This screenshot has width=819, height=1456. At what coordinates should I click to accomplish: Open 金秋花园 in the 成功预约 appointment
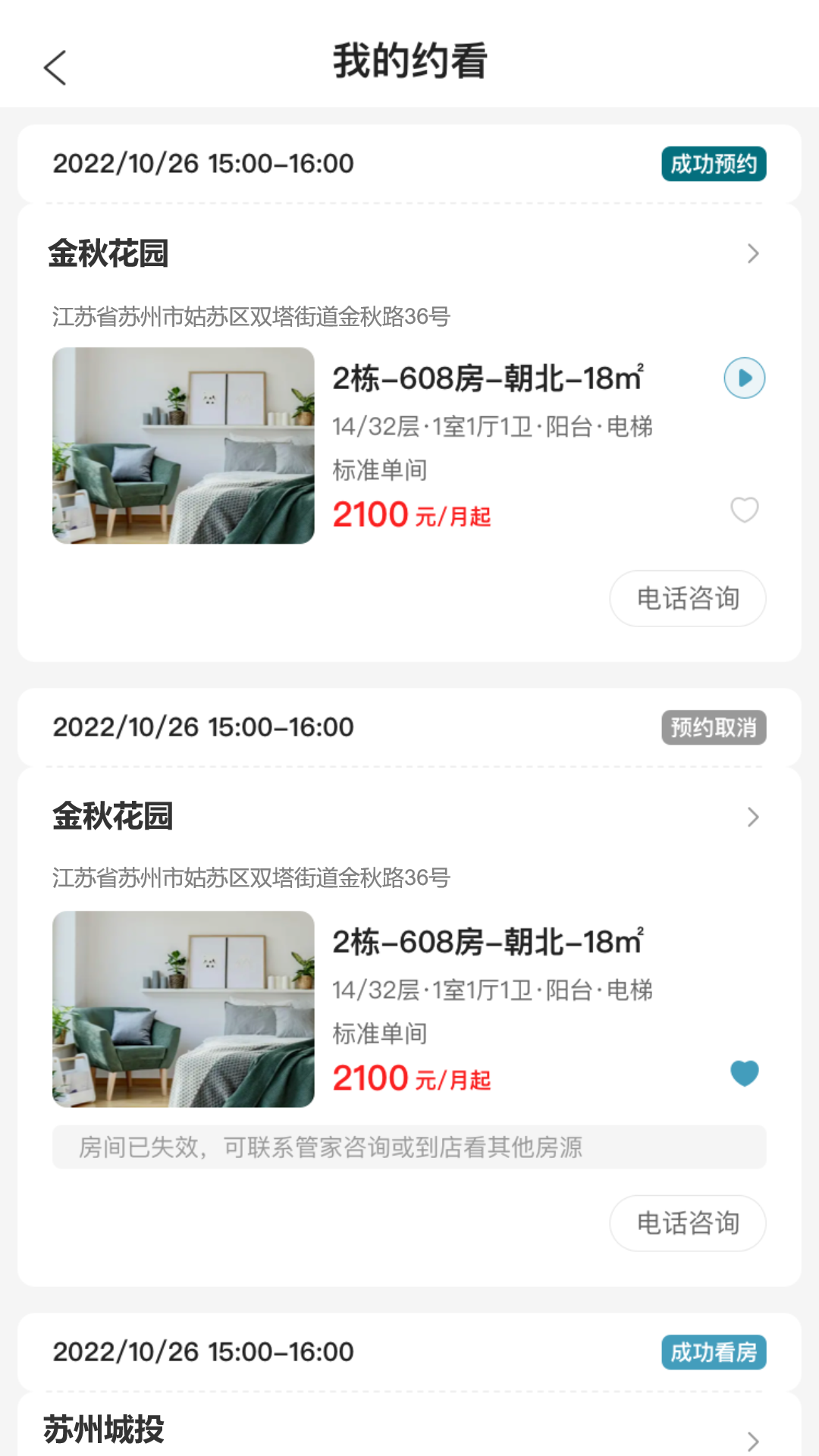tap(409, 253)
